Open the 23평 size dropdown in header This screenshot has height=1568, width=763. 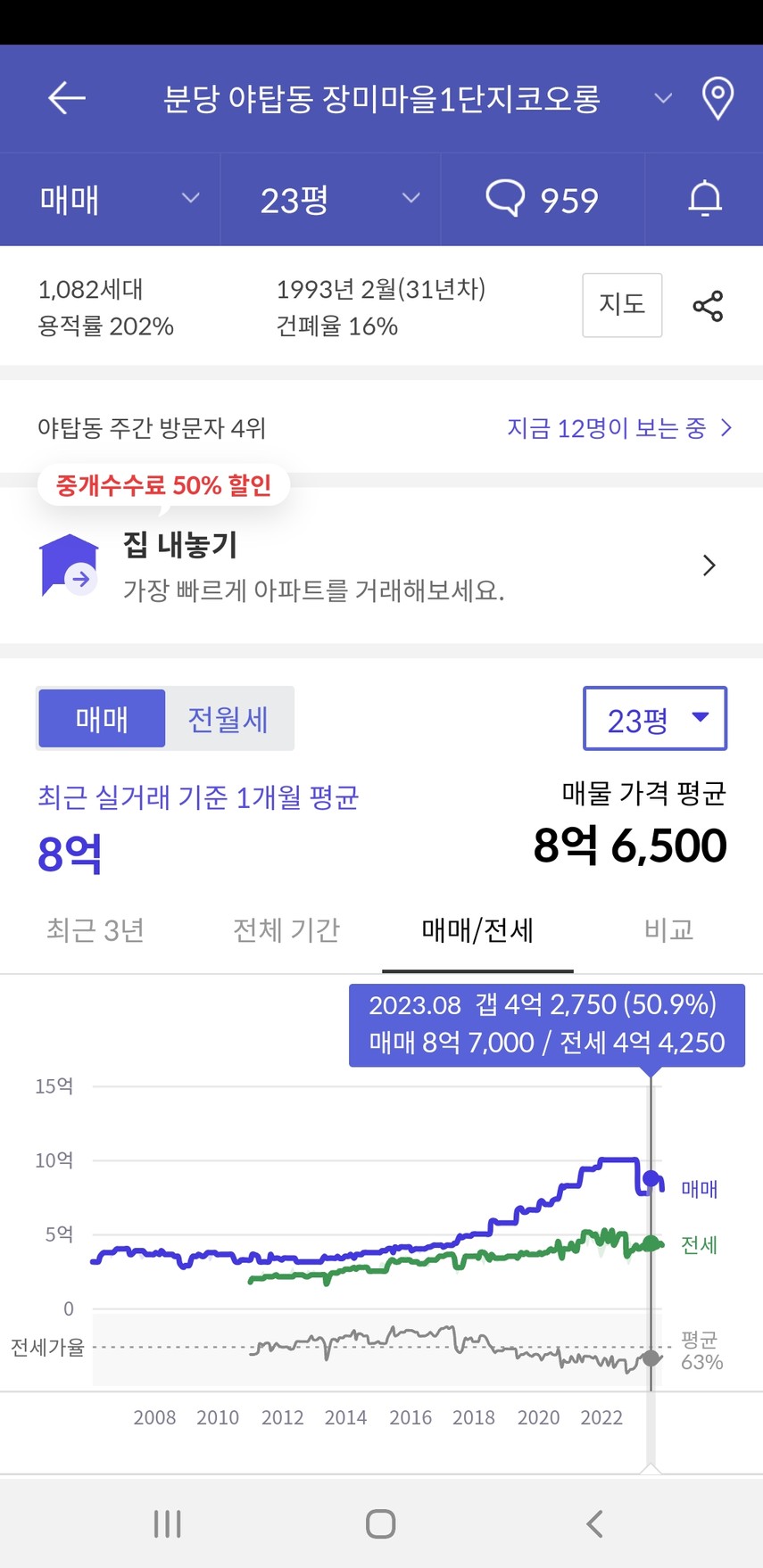pyautogui.click(x=331, y=199)
